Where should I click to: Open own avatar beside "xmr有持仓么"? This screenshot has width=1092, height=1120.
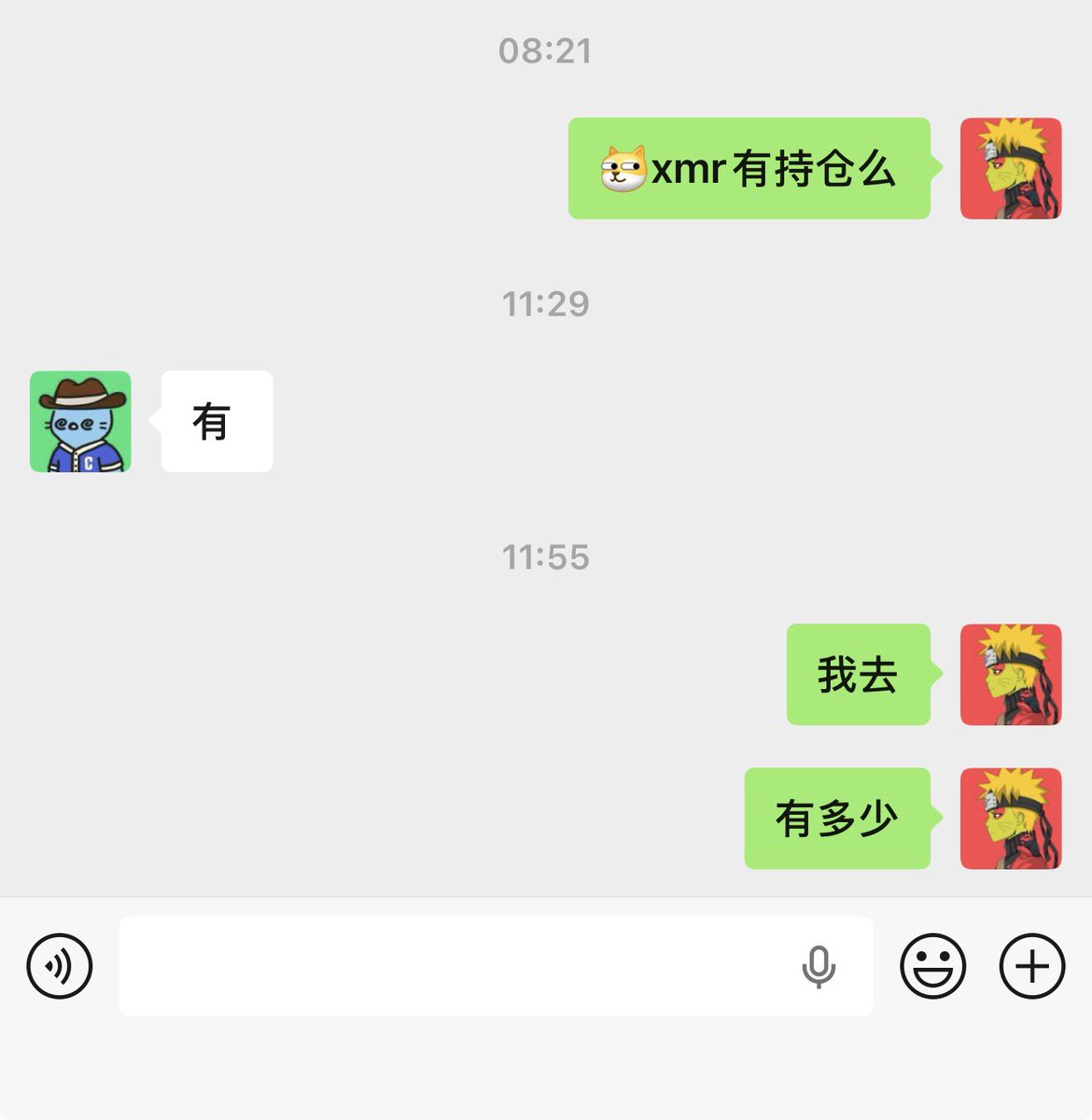coord(1011,168)
